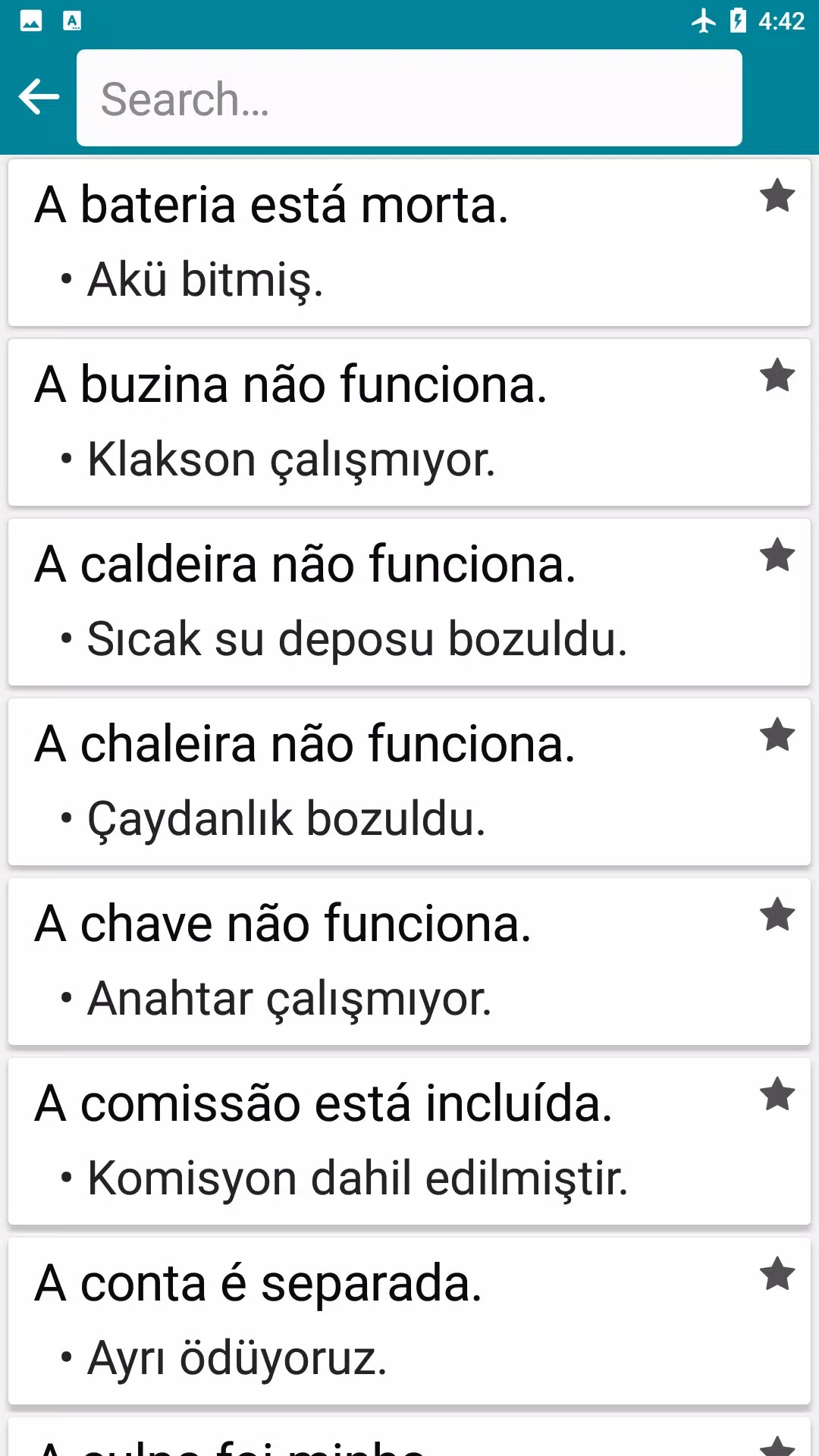Mark 'A chaleira não funciona.' as favorite
Viewport: 819px width, 1456px height.
pos(777,736)
